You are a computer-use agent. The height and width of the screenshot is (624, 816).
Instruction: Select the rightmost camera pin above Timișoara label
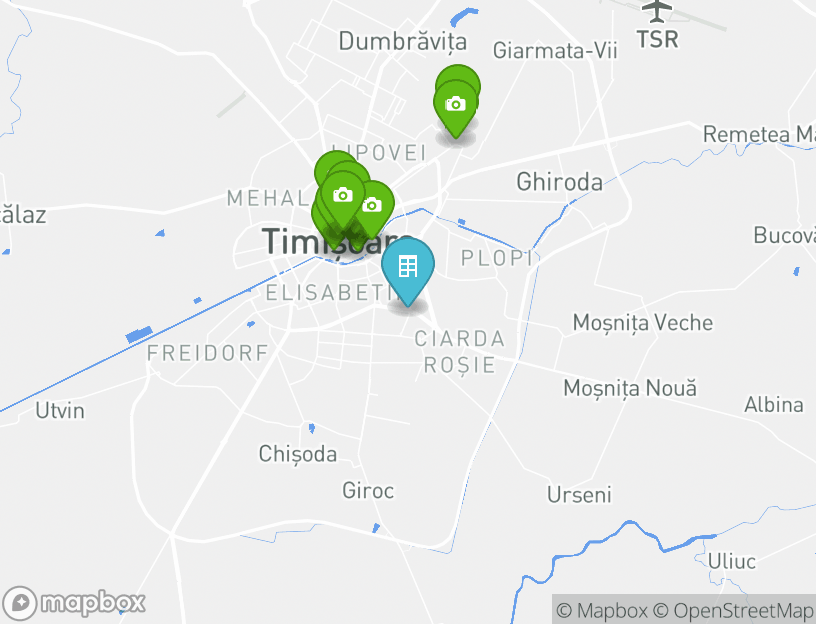pyautogui.click(x=372, y=205)
